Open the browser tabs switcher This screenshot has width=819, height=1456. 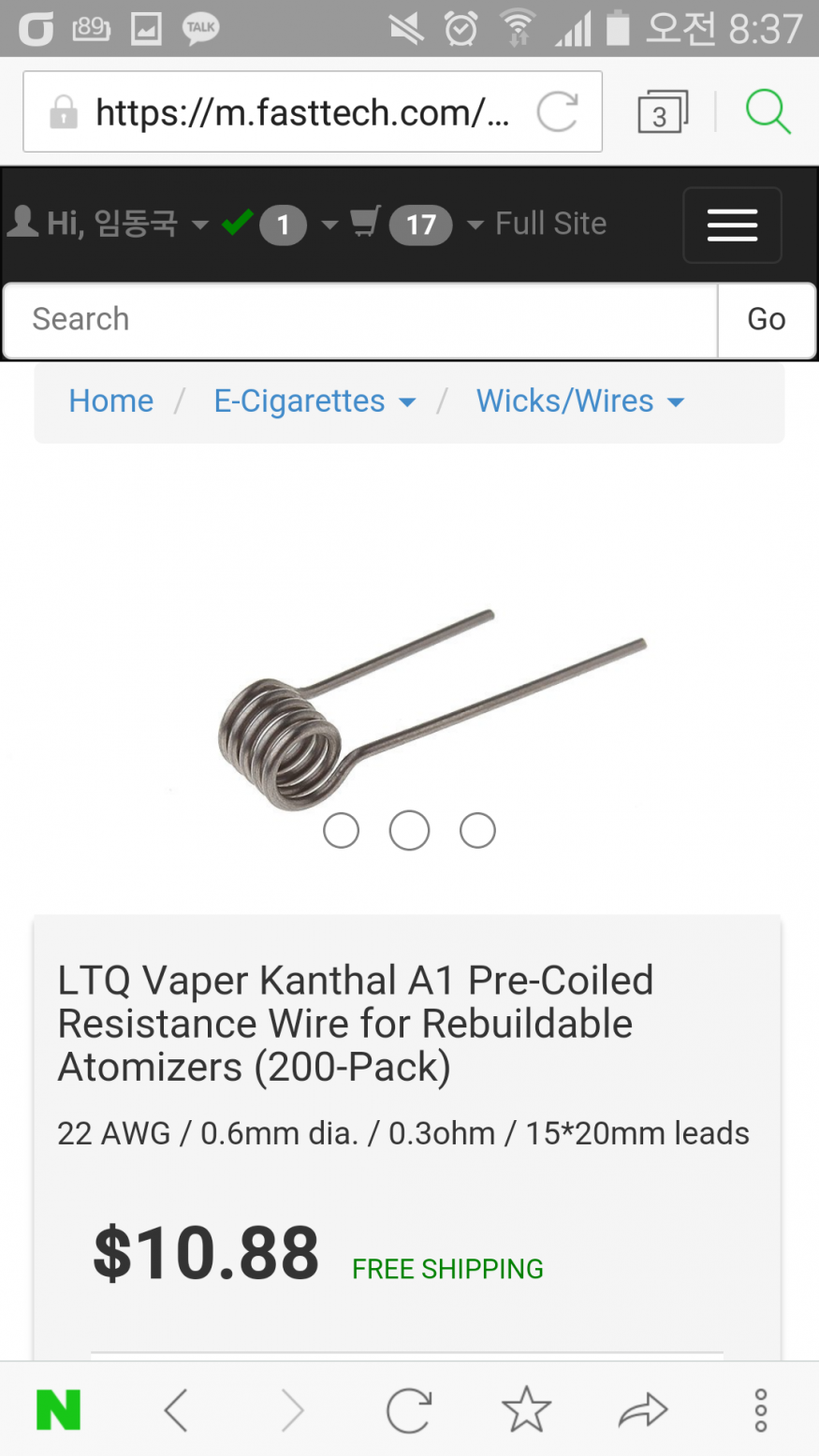(x=662, y=113)
